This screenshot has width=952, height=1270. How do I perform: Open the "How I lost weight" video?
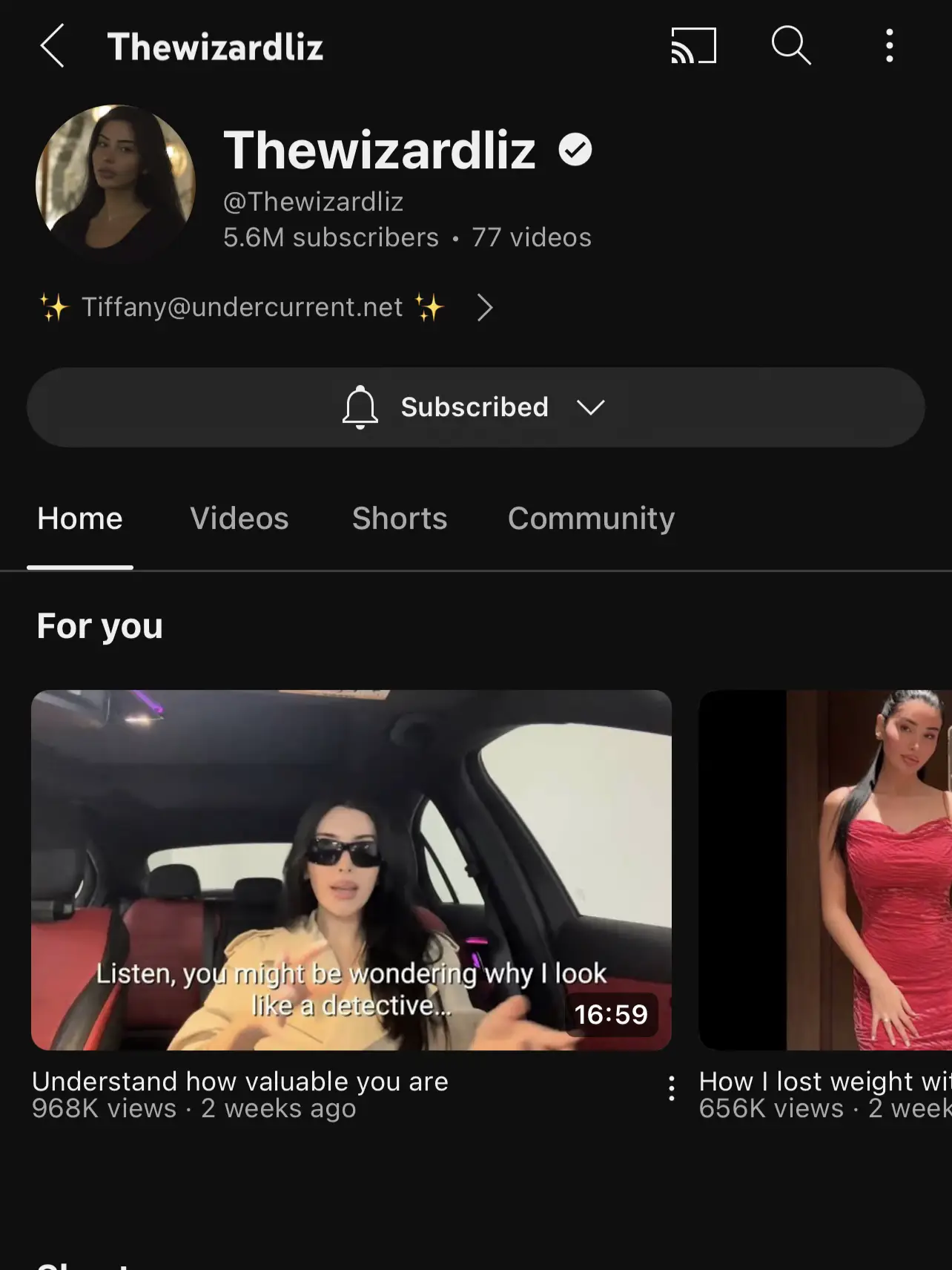tap(825, 869)
